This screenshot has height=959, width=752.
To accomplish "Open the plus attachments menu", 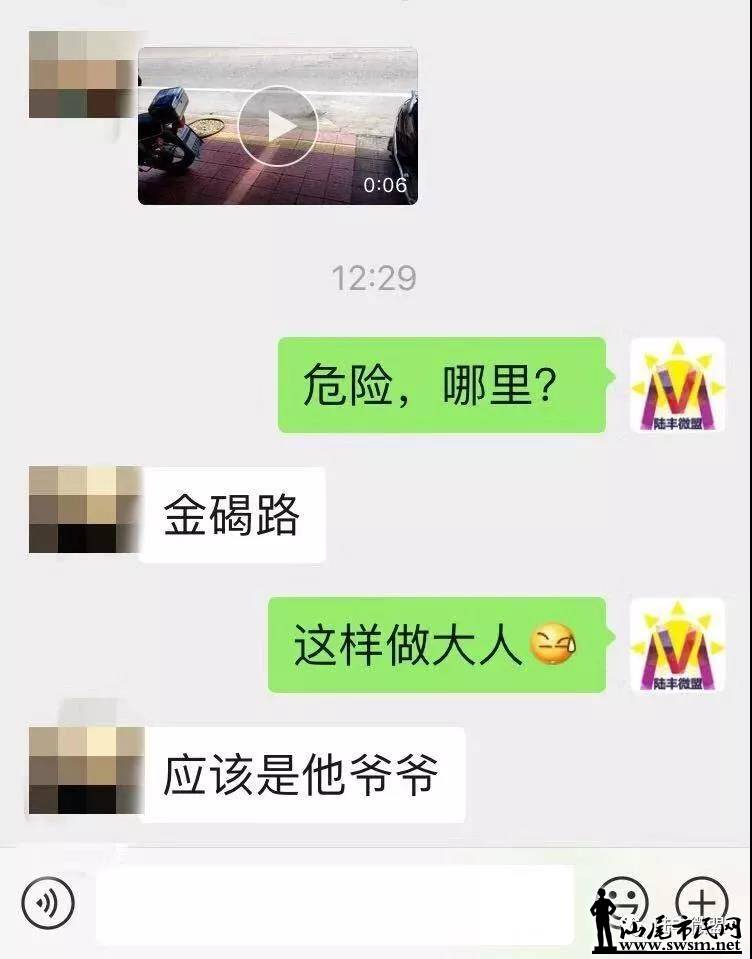I will (702, 903).
